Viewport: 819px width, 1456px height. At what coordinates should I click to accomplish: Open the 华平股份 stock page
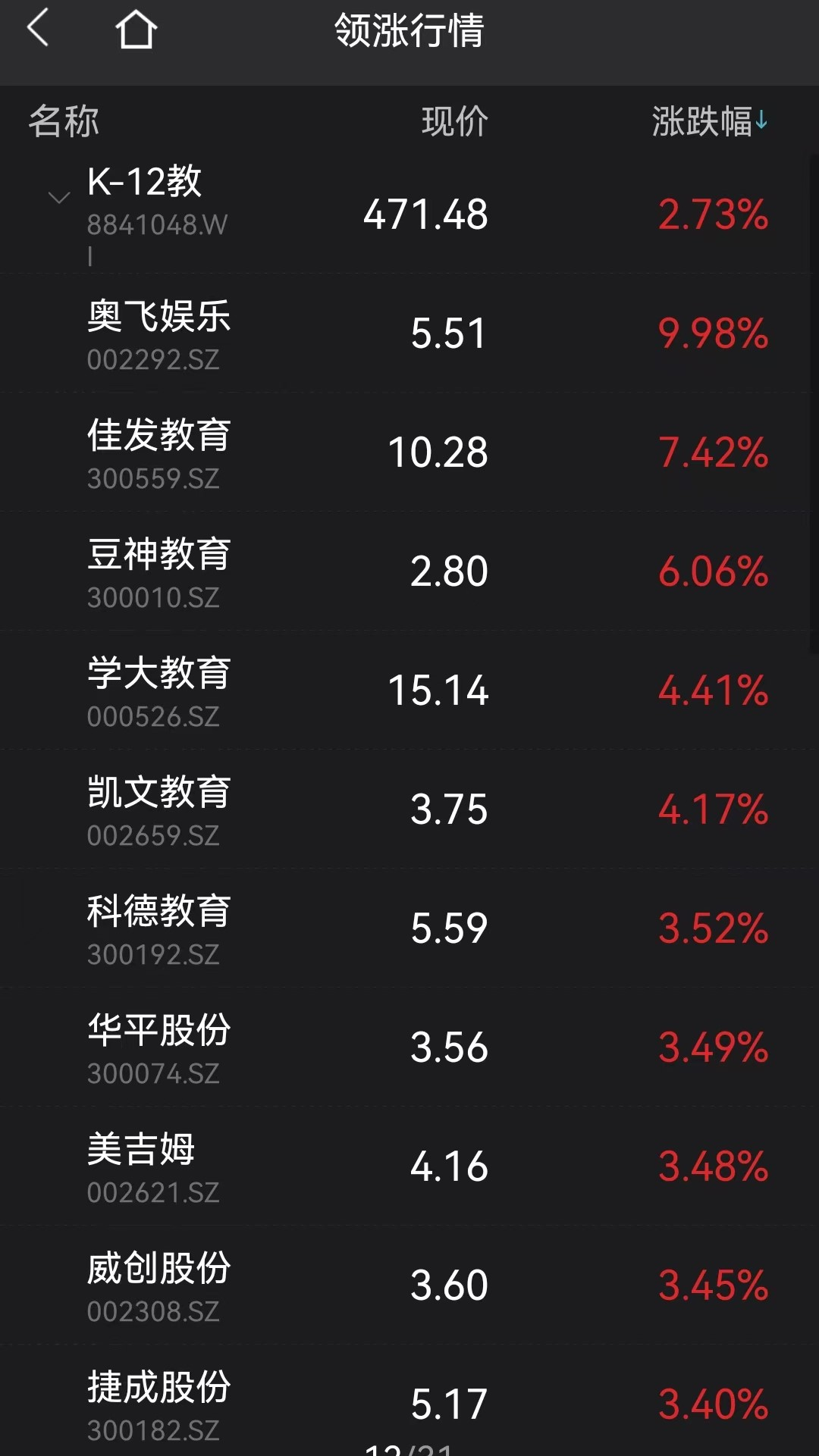coord(409,1047)
